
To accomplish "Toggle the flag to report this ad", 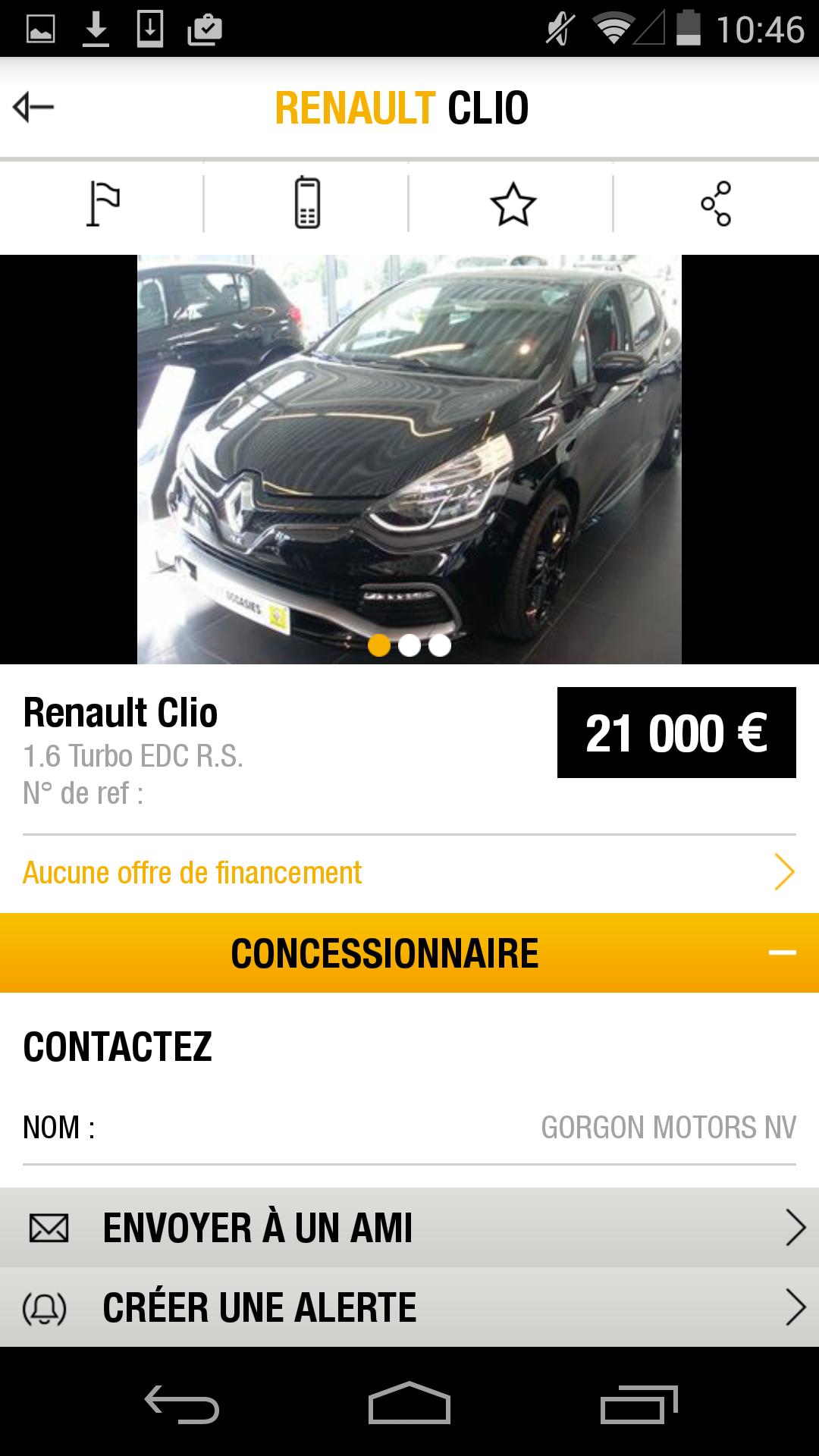I will click(104, 203).
